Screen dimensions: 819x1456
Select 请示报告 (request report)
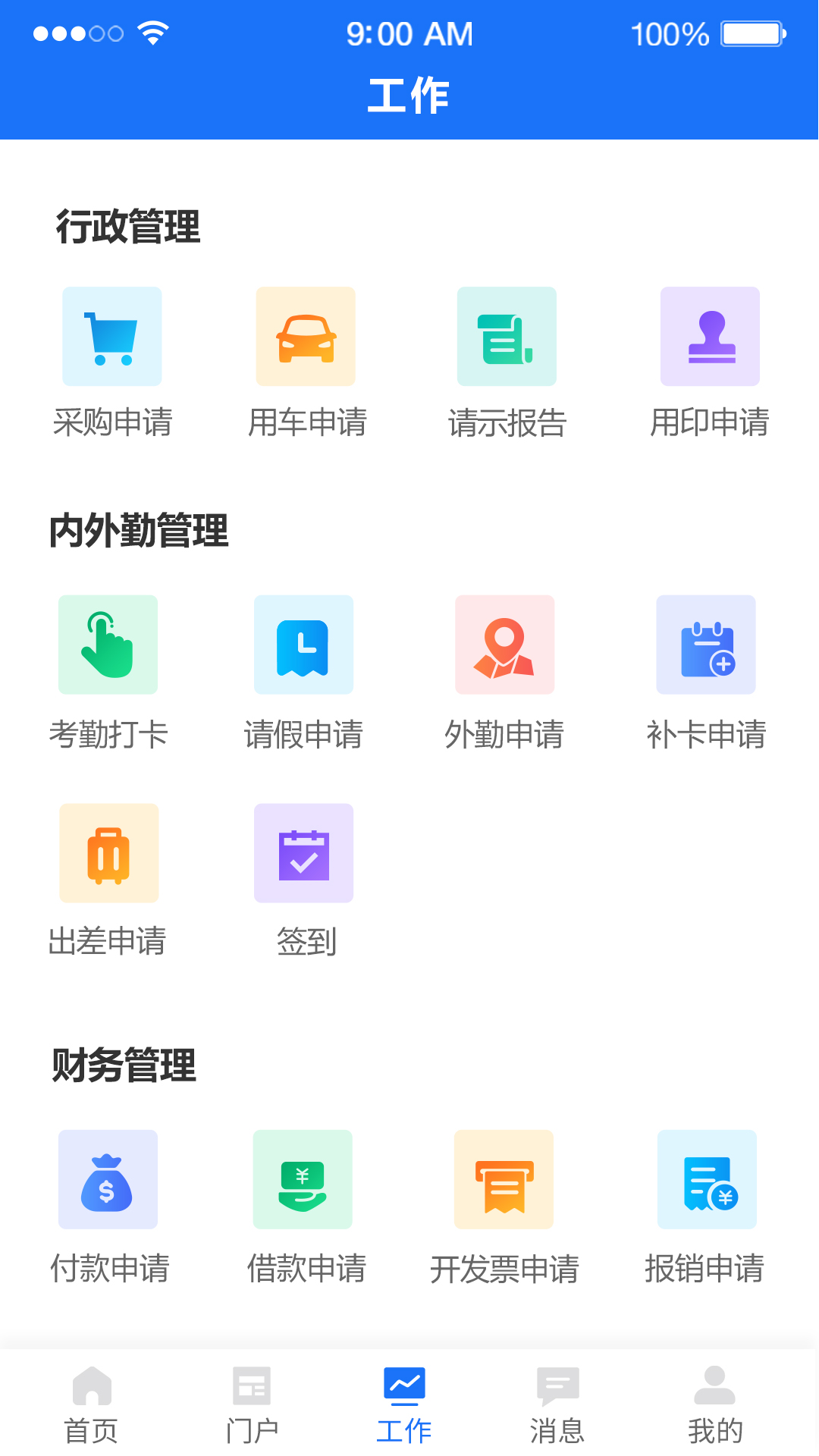[x=507, y=337]
